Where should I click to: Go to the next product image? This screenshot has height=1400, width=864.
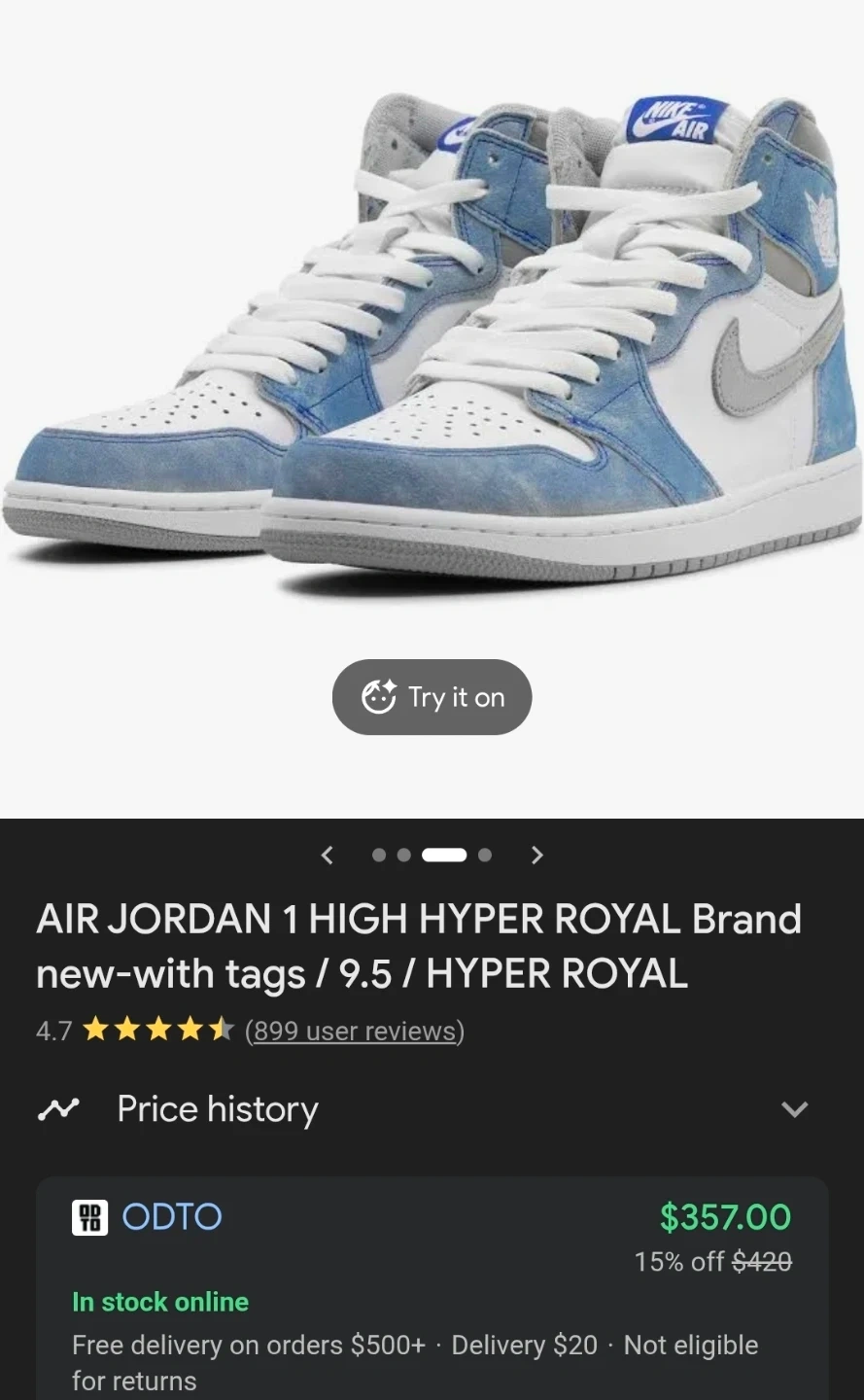click(536, 855)
